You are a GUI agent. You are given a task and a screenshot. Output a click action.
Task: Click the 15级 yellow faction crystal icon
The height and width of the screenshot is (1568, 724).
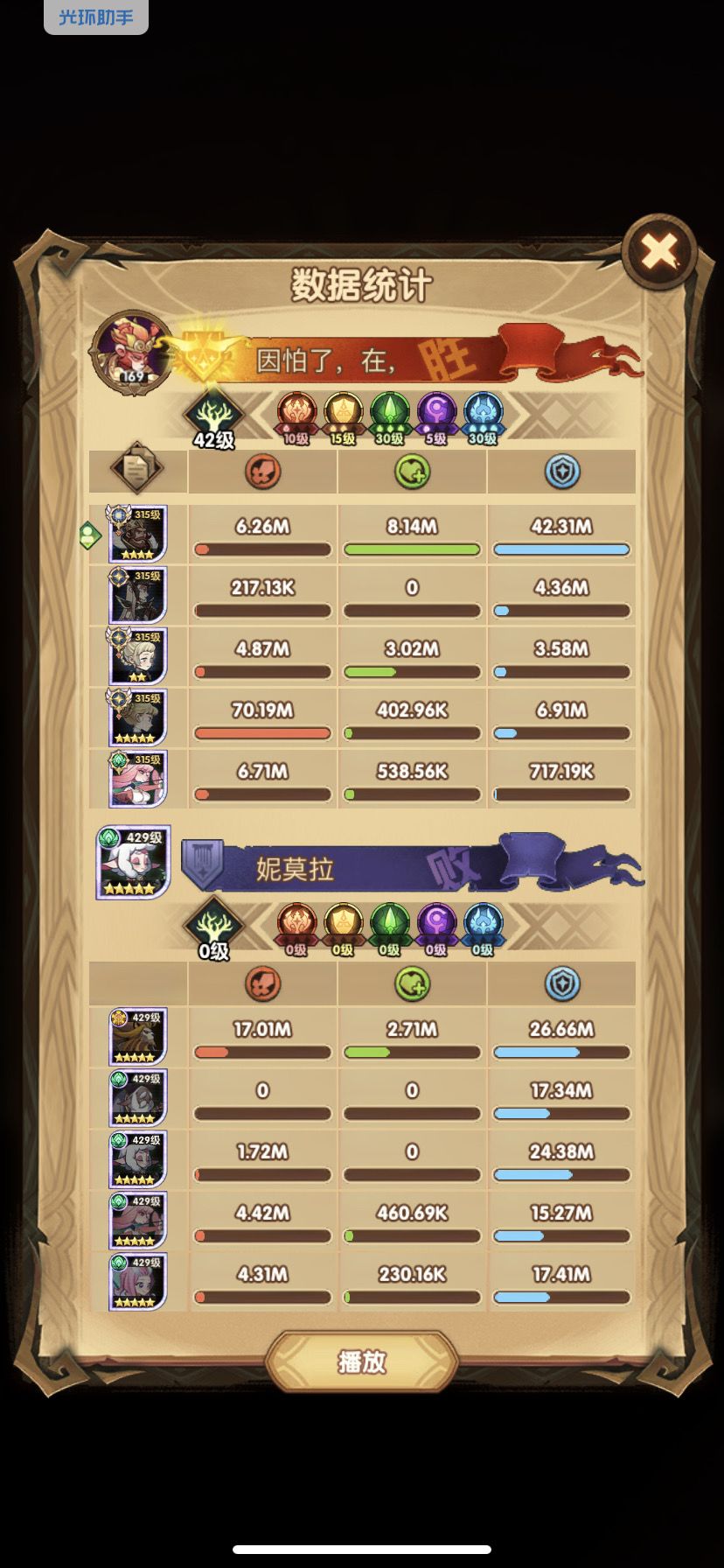pyautogui.click(x=341, y=414)
